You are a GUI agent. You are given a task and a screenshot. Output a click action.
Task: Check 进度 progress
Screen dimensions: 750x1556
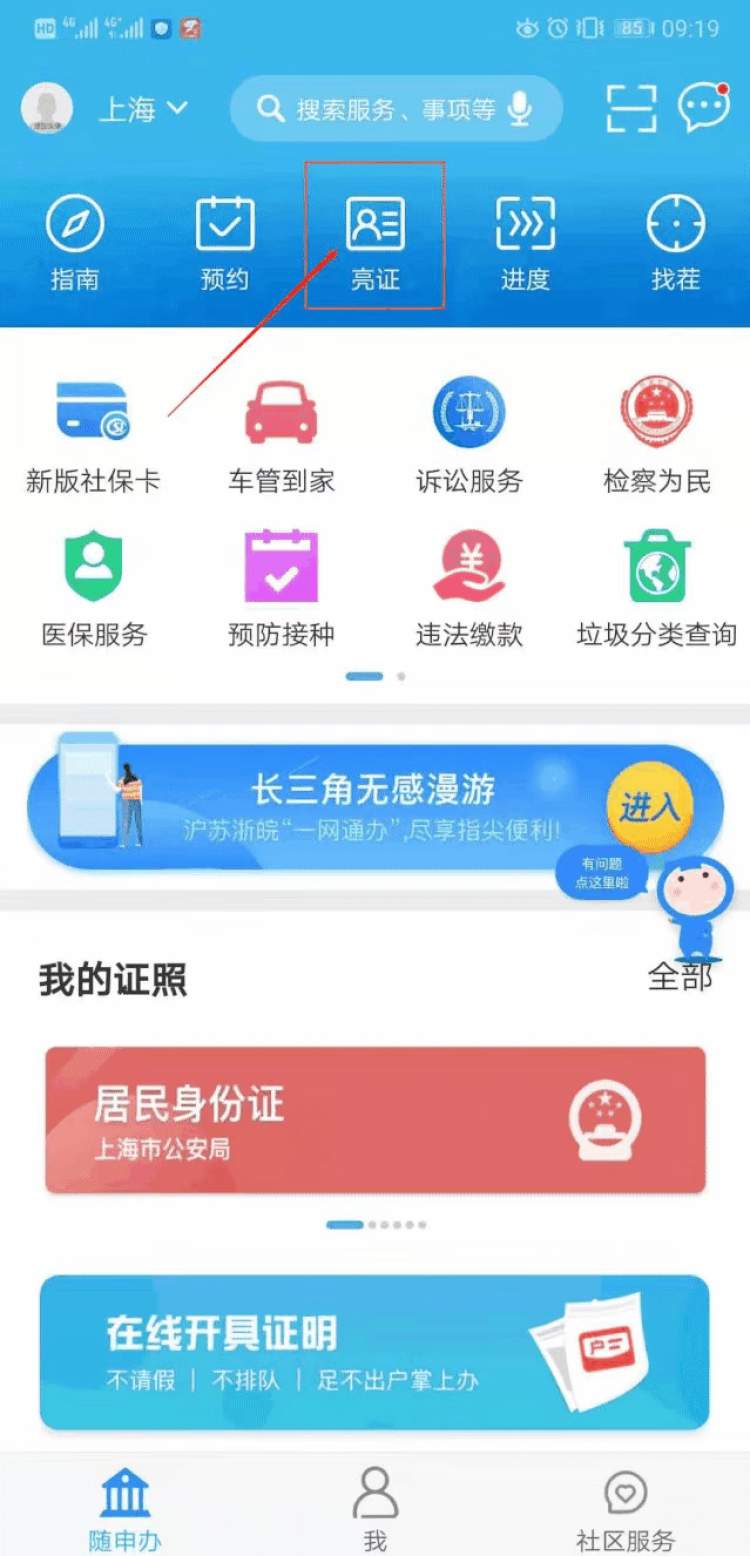pyautogui.click(x=525, y=244)
